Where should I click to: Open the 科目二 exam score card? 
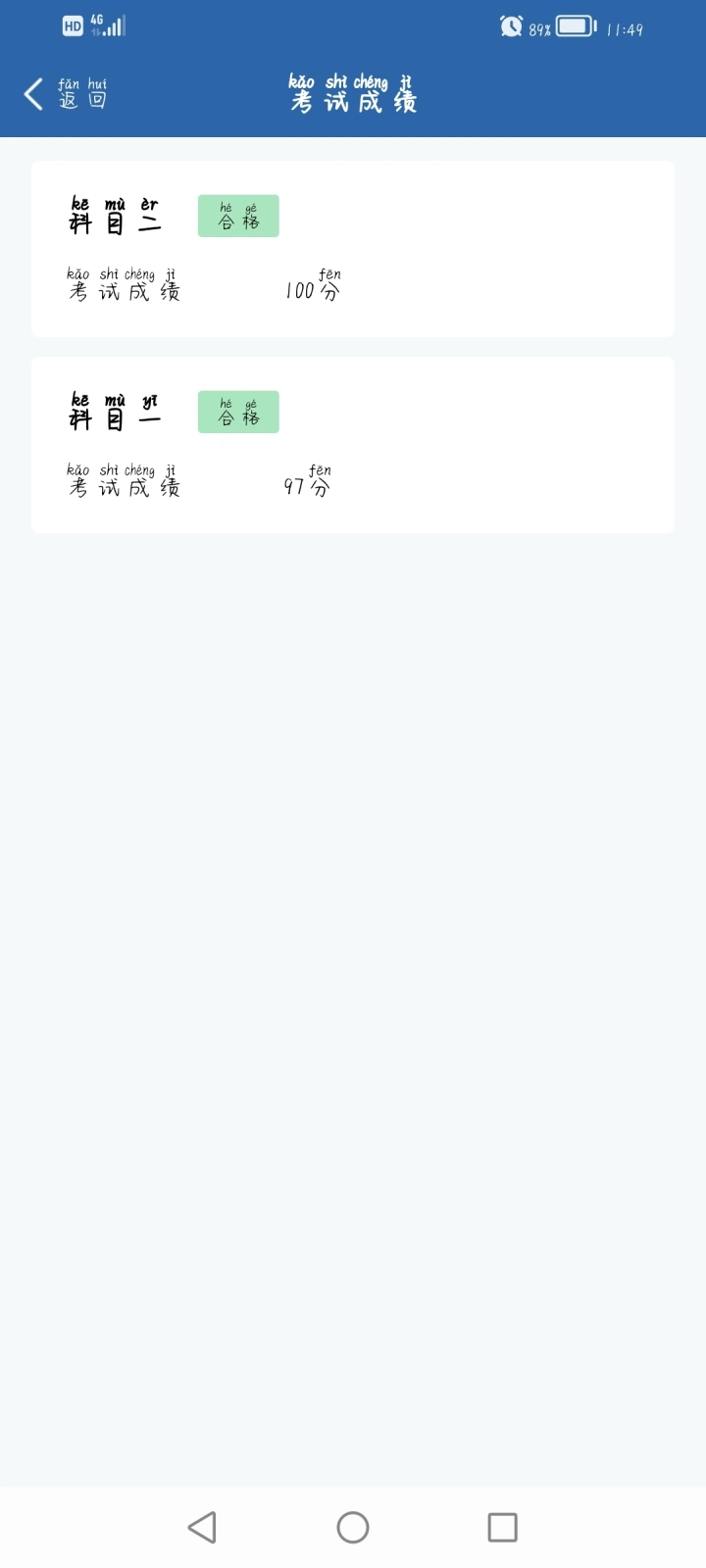click(x=353, y=249)
